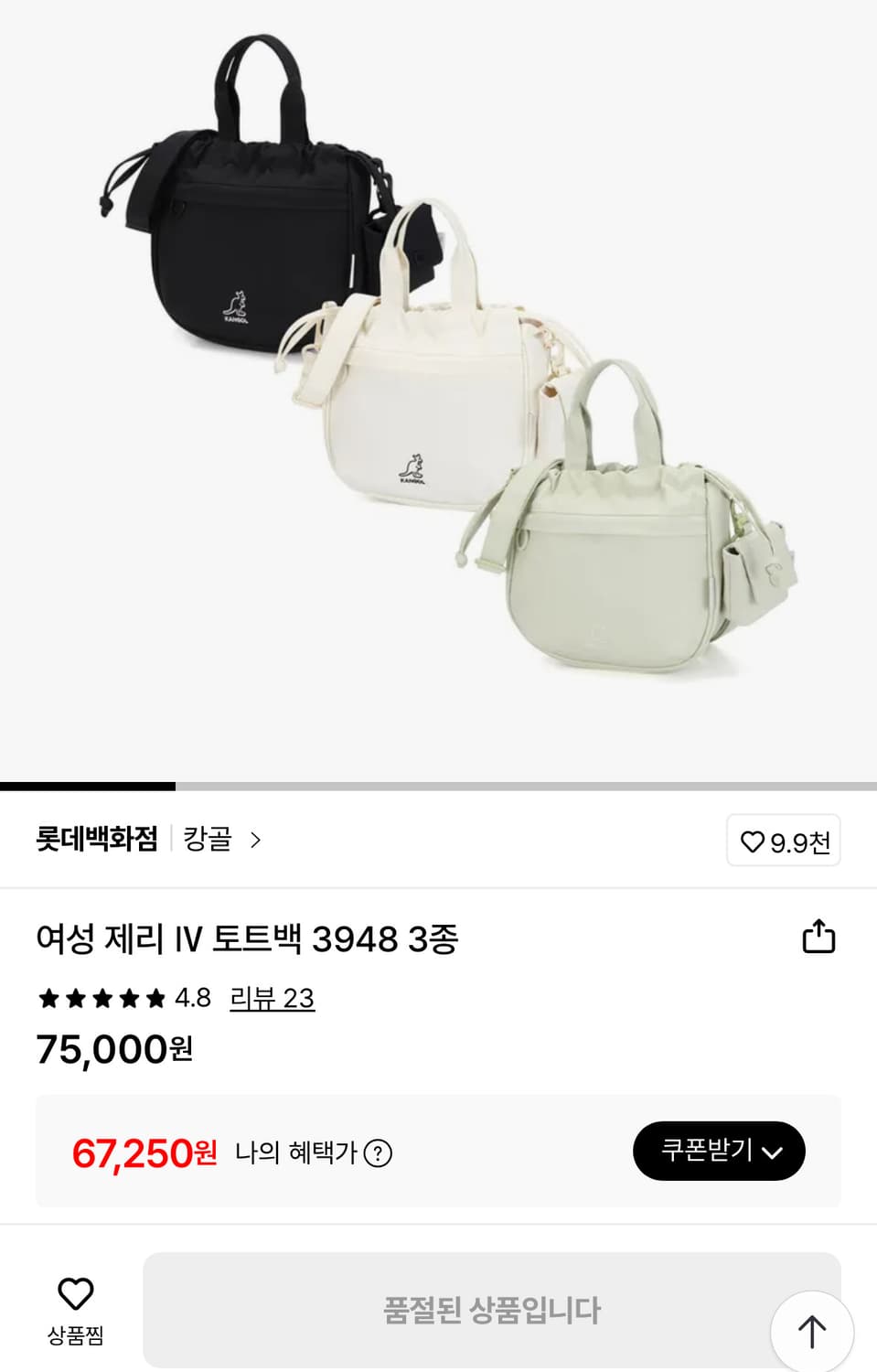
Task: Tap the heart icon showing 9.9천 likes
Action: pos(783,841)
